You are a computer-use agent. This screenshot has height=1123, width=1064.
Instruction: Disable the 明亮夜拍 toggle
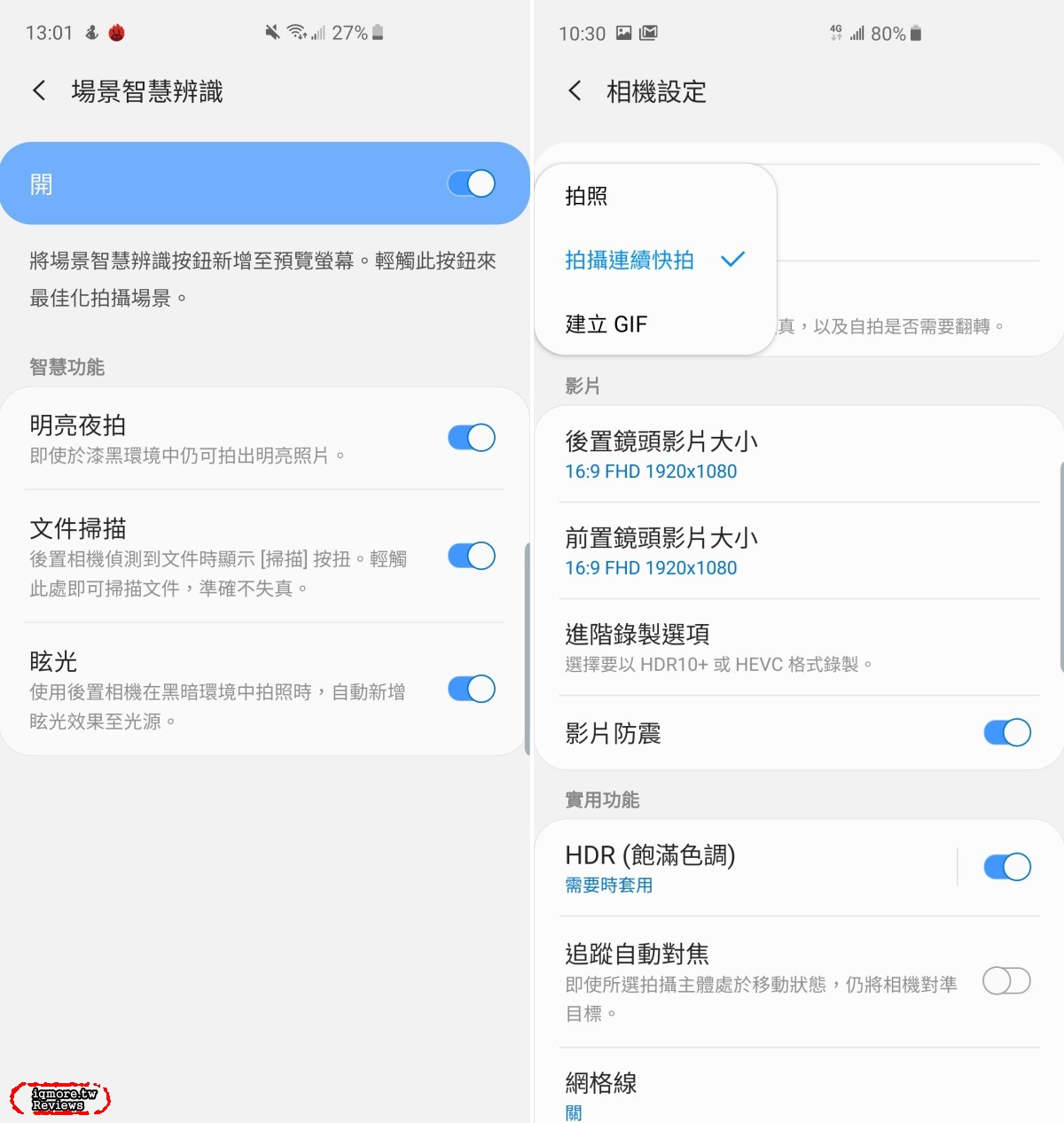point(471,438)
